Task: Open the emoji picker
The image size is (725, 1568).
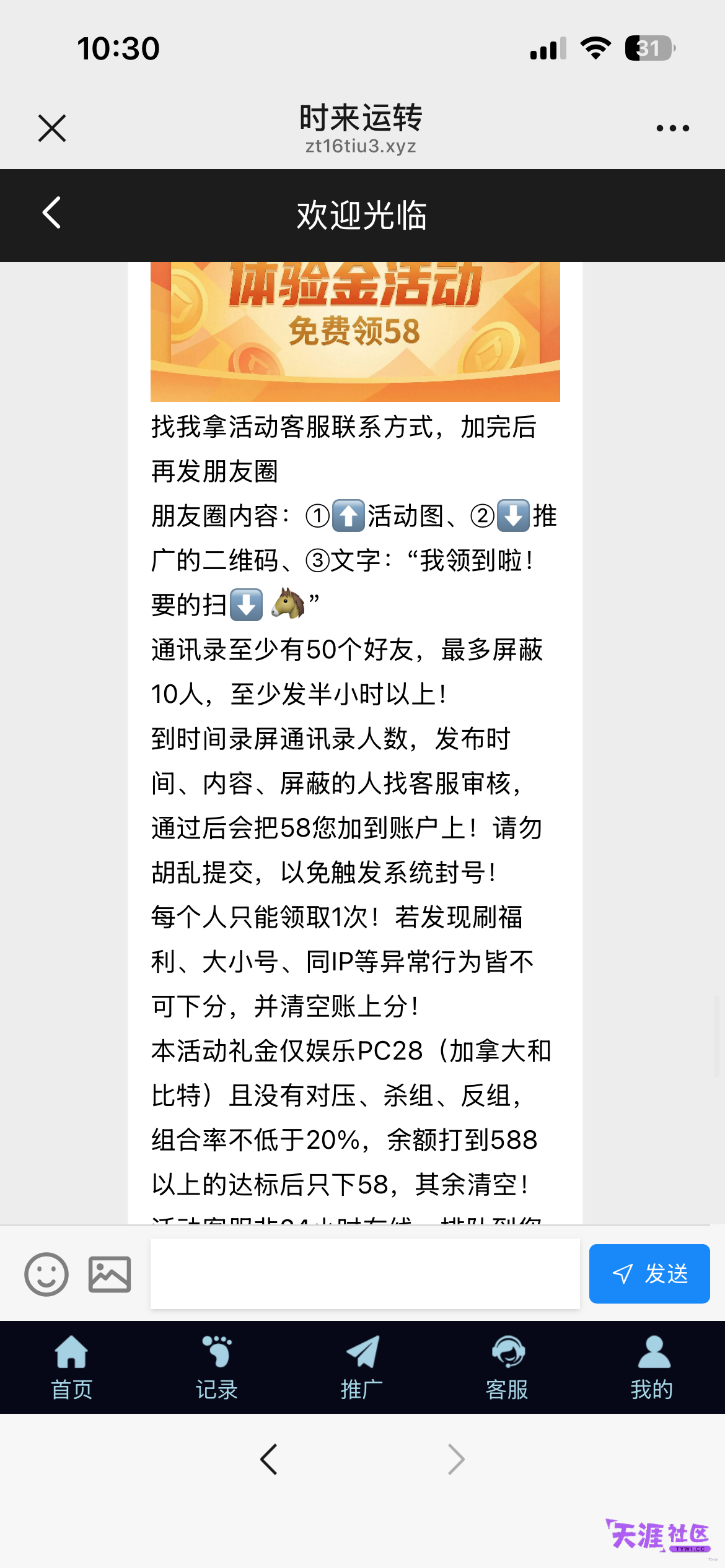Action: [46, 1274]
